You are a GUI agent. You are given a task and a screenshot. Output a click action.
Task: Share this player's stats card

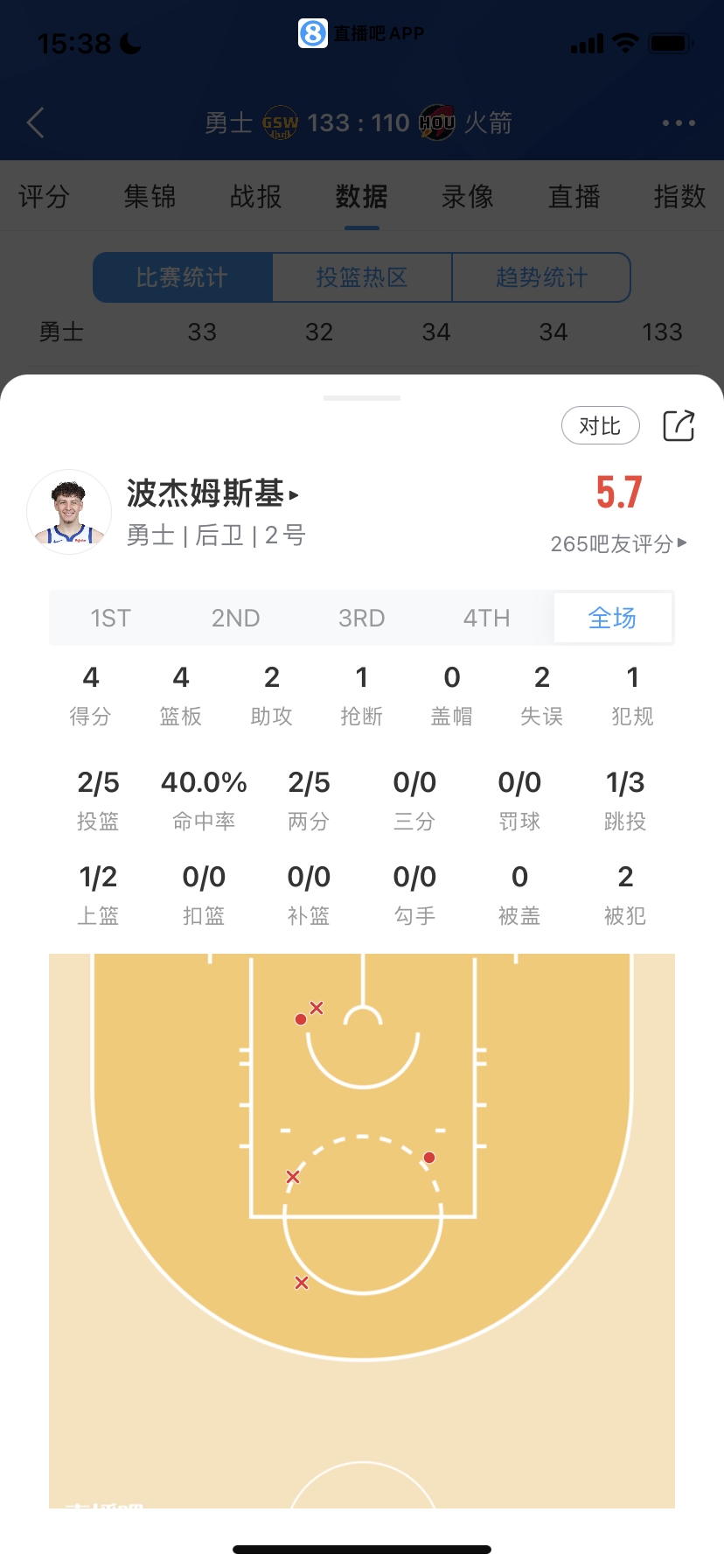[x=679, y=425]
